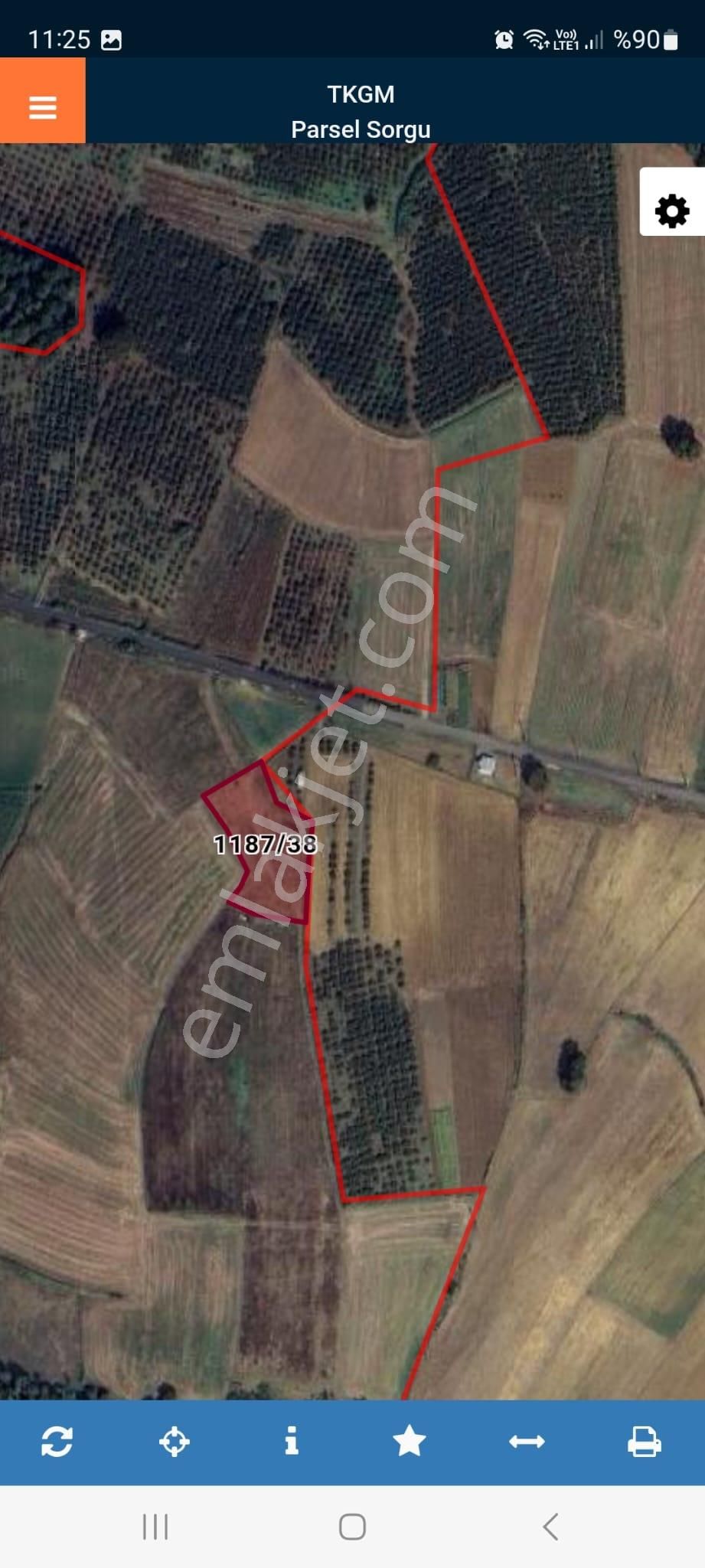Print the parcel map
The width and height of the screenshot is (705, 1568).
pyautogui.click(x=644, y=1442)
